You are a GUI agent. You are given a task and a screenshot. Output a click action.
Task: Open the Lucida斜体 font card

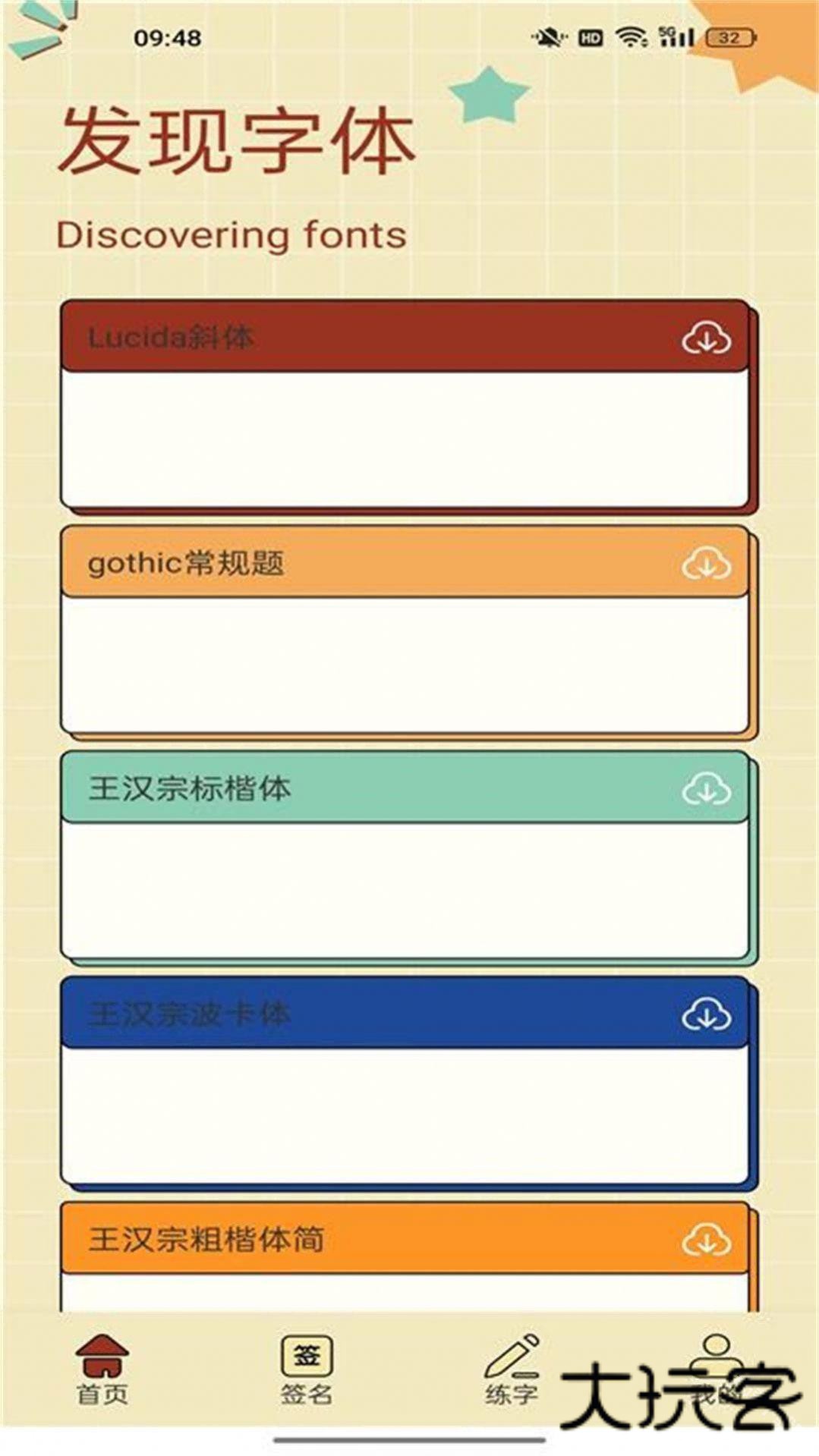click(405, 438)
